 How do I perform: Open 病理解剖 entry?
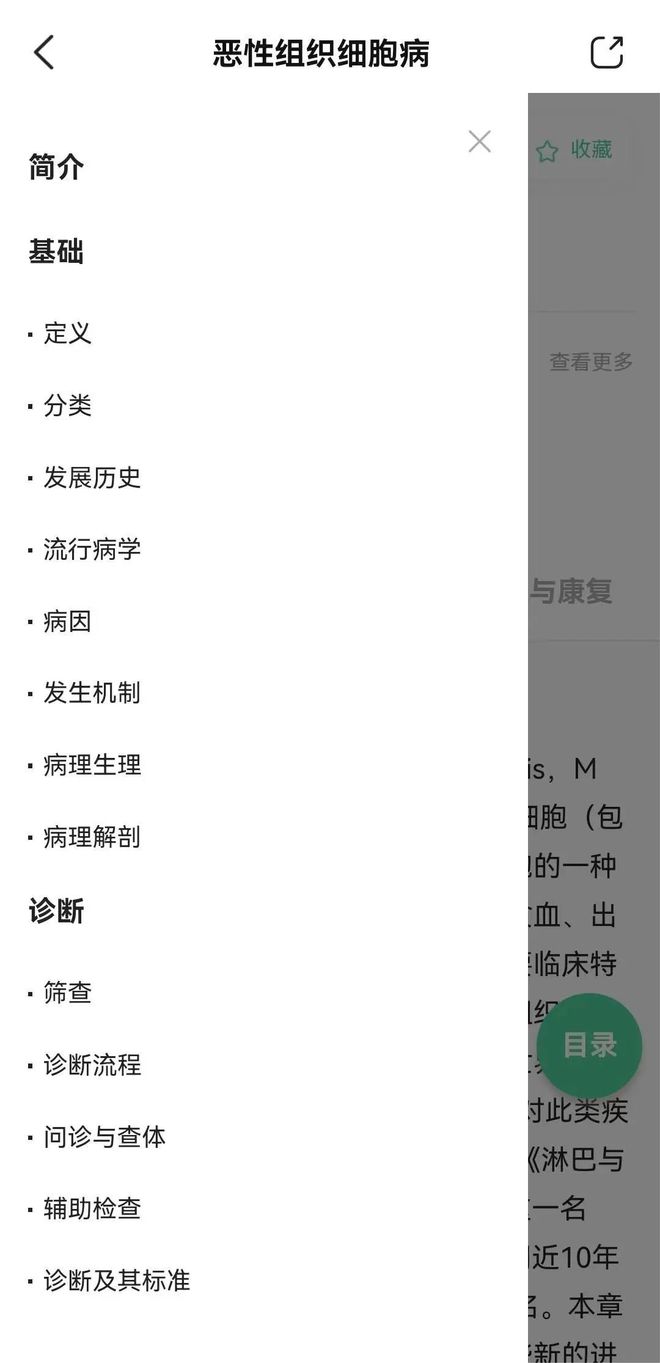[x=92, y=837]
